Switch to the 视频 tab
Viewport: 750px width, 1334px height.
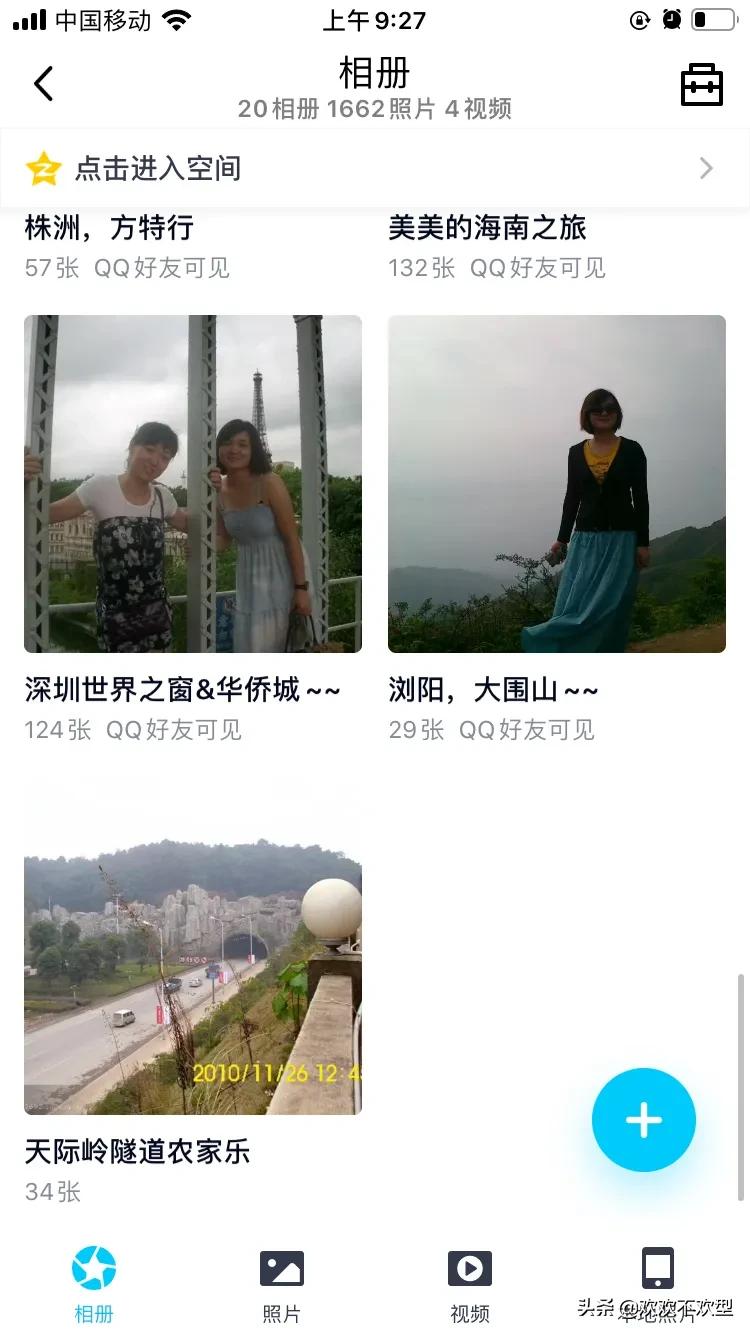(x=469, y=1284)
